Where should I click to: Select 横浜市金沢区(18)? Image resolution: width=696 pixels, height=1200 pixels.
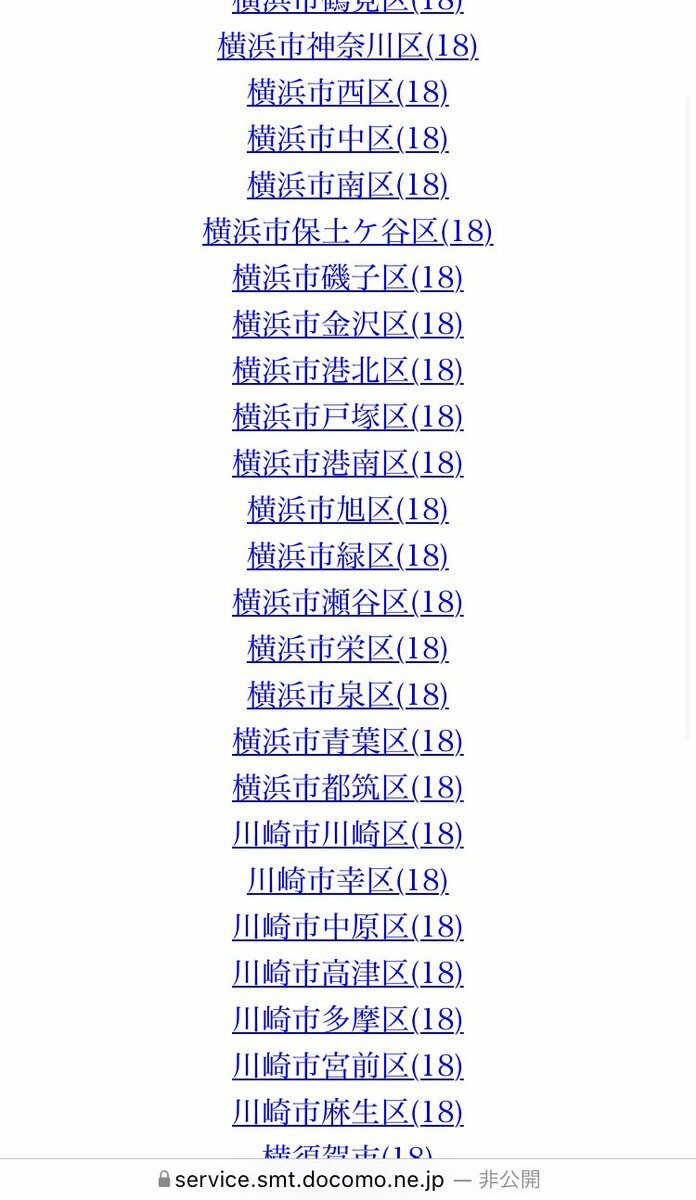pos(347,324)
